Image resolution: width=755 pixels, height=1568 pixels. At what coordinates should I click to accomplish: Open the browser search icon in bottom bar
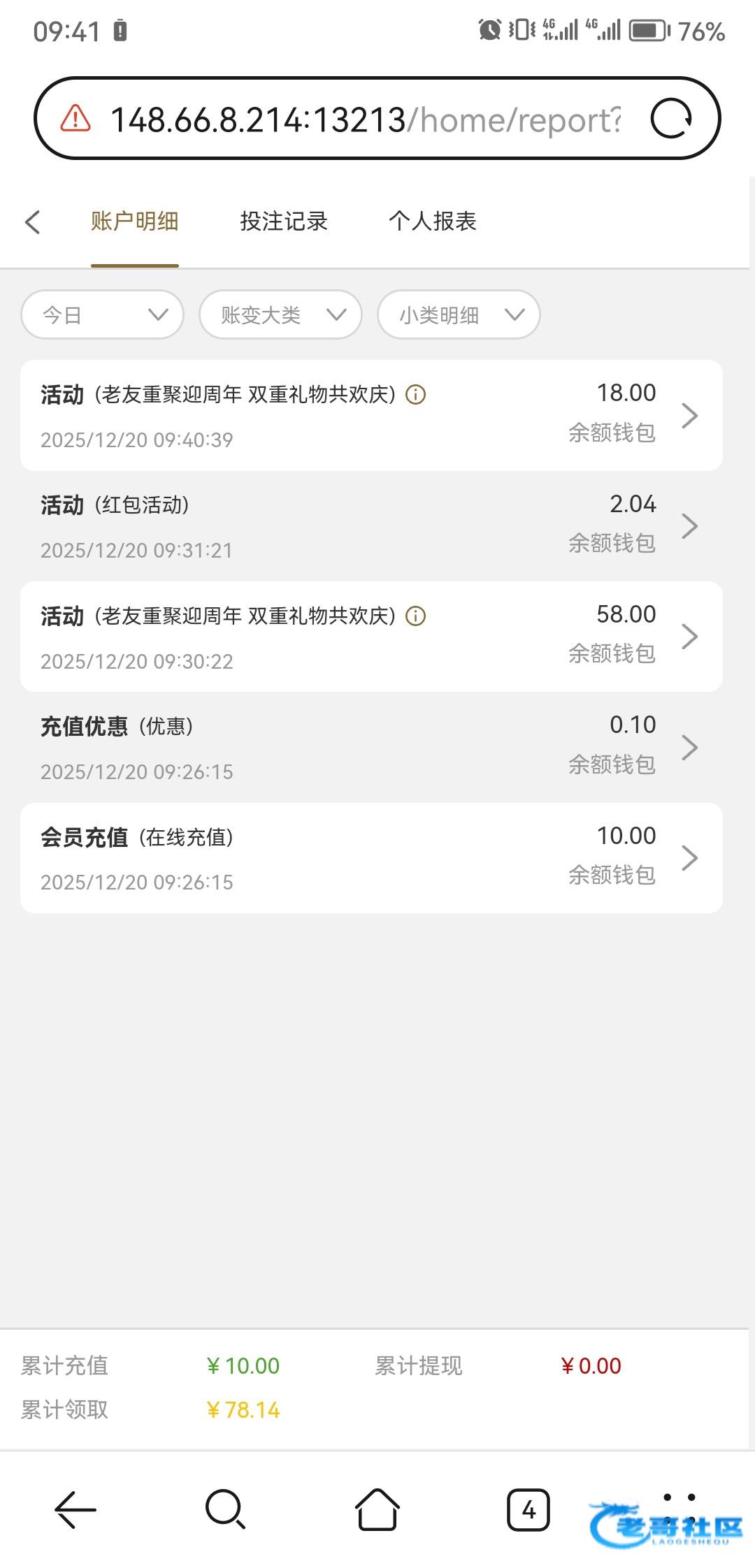click(x=226, y=1510)
